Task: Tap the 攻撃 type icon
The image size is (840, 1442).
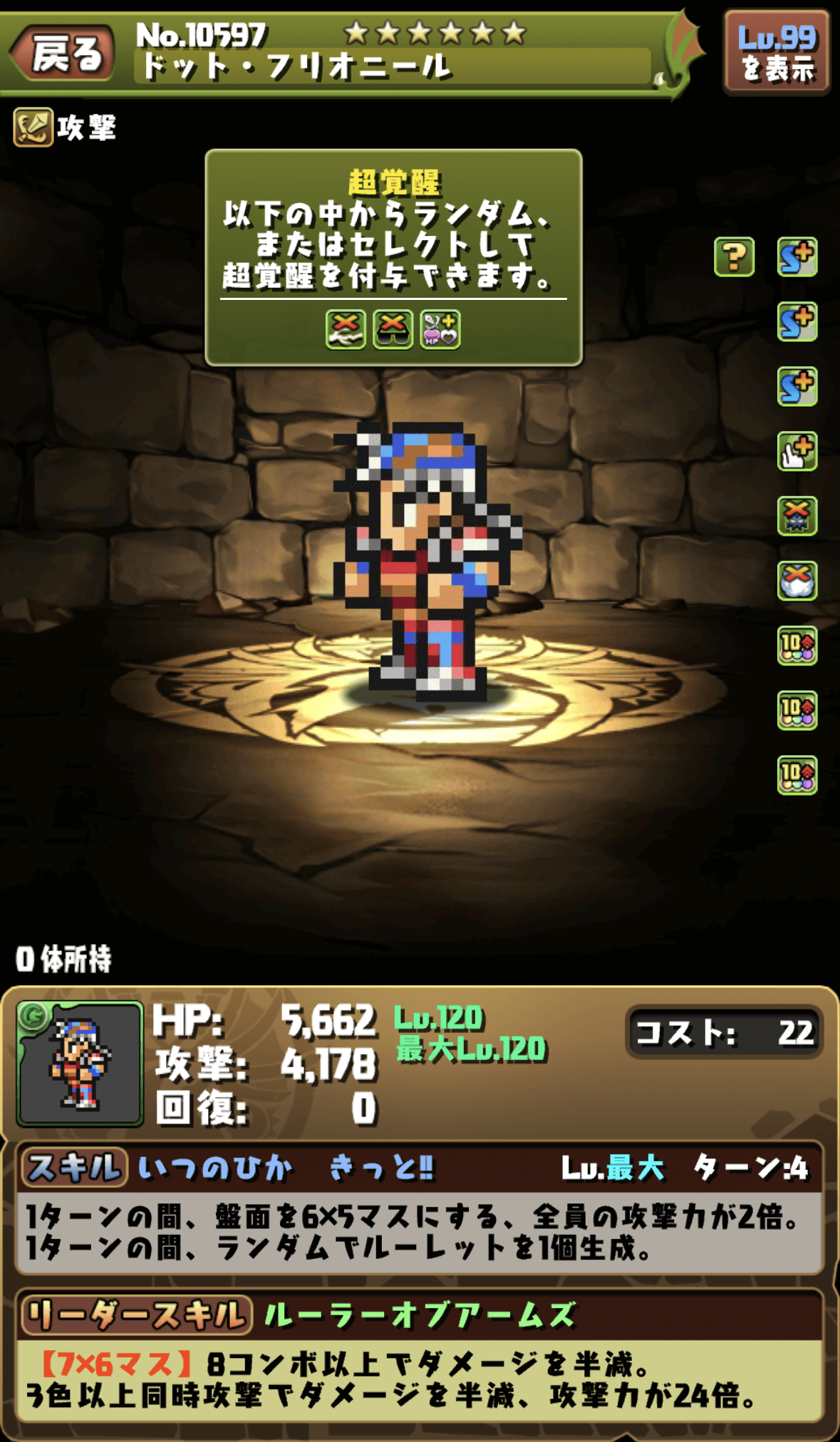Action: pos(33,128)
